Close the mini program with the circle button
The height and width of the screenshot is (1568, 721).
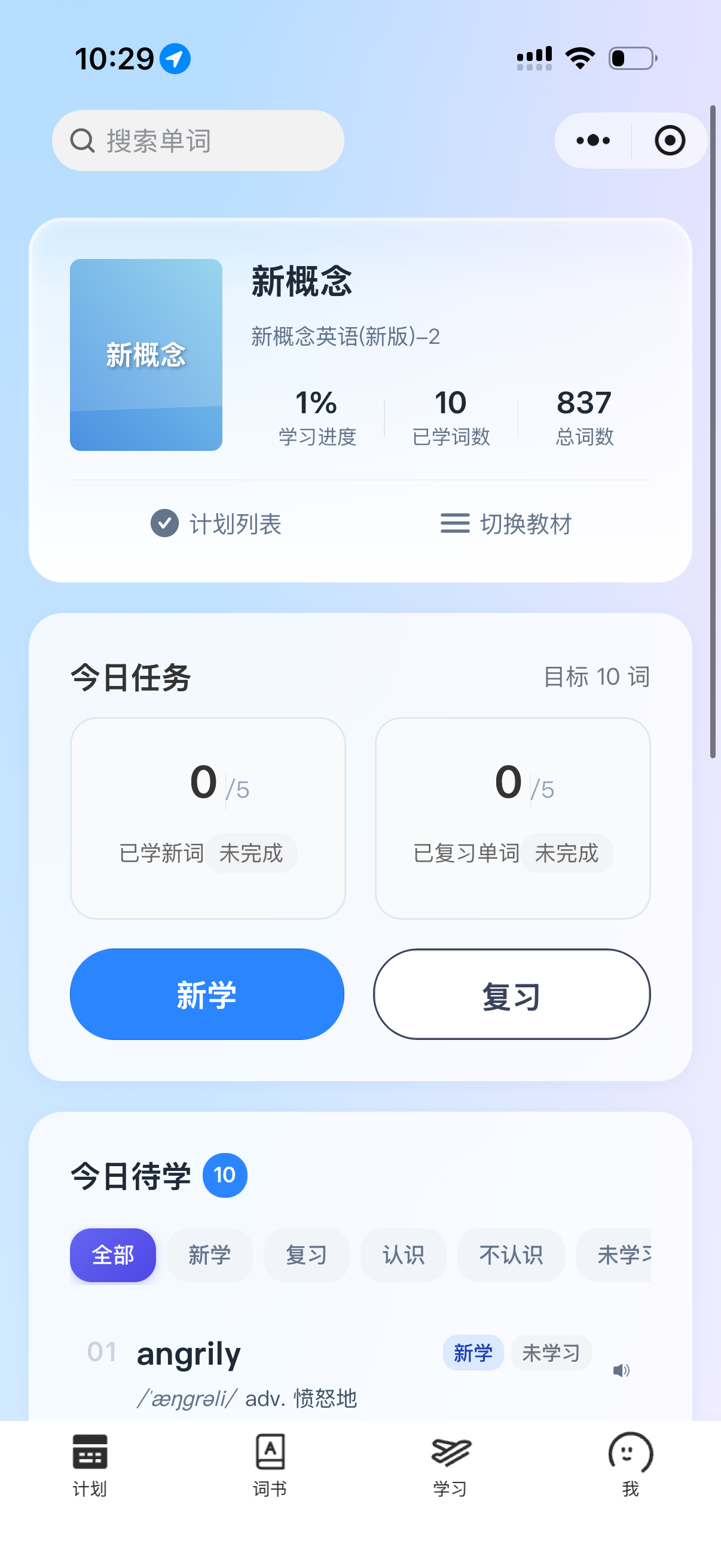point(669,141)
